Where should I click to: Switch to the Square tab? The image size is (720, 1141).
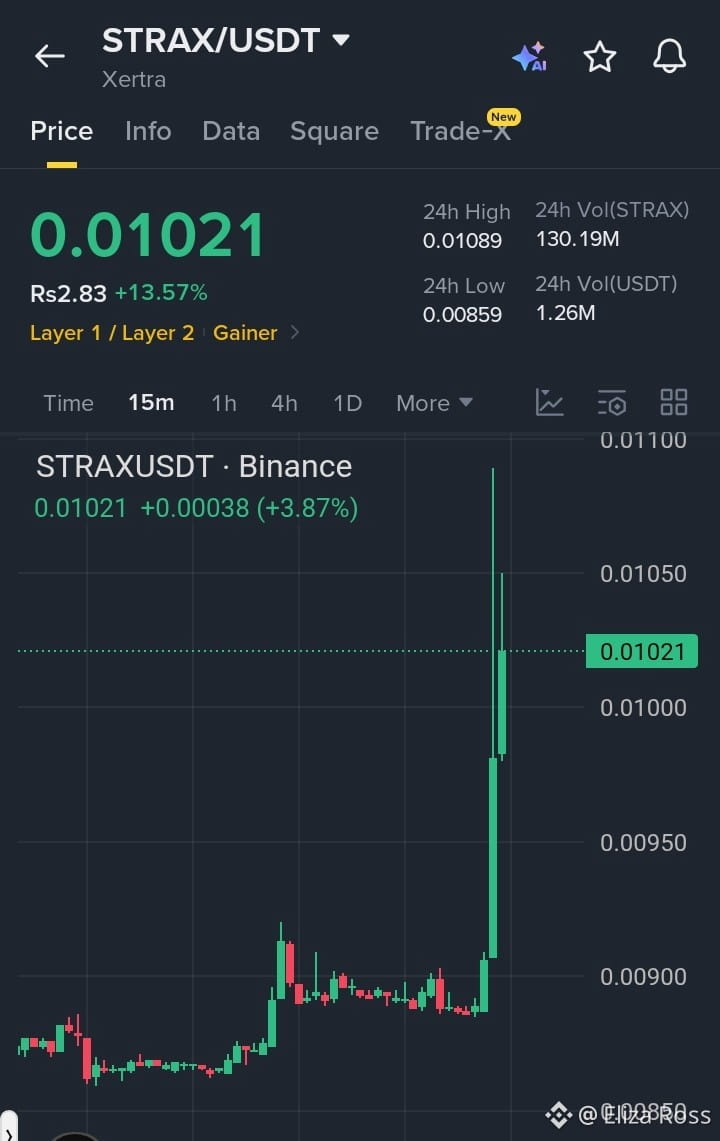[334, 131]
